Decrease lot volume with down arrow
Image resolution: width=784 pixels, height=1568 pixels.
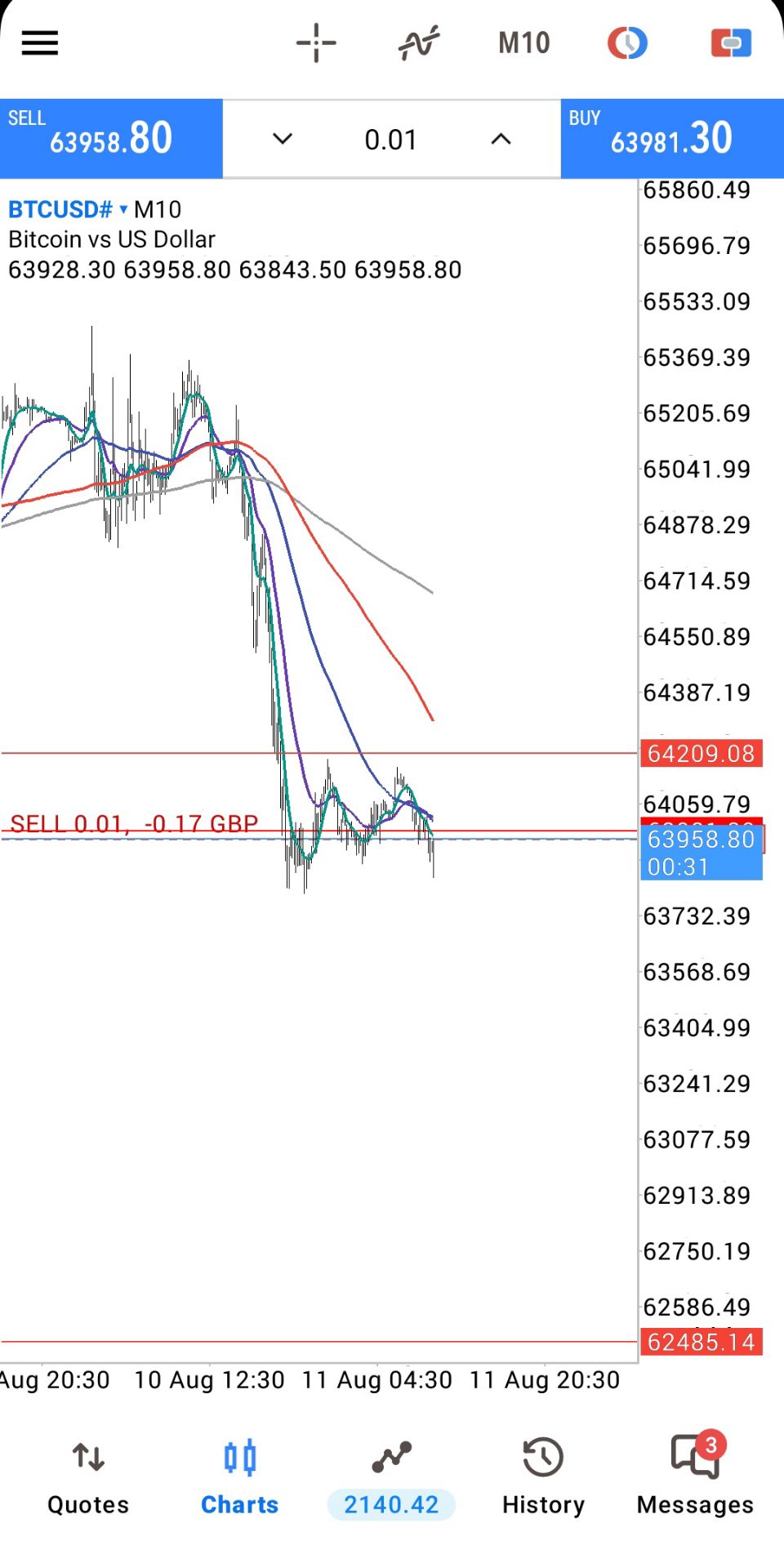point(283,139)
